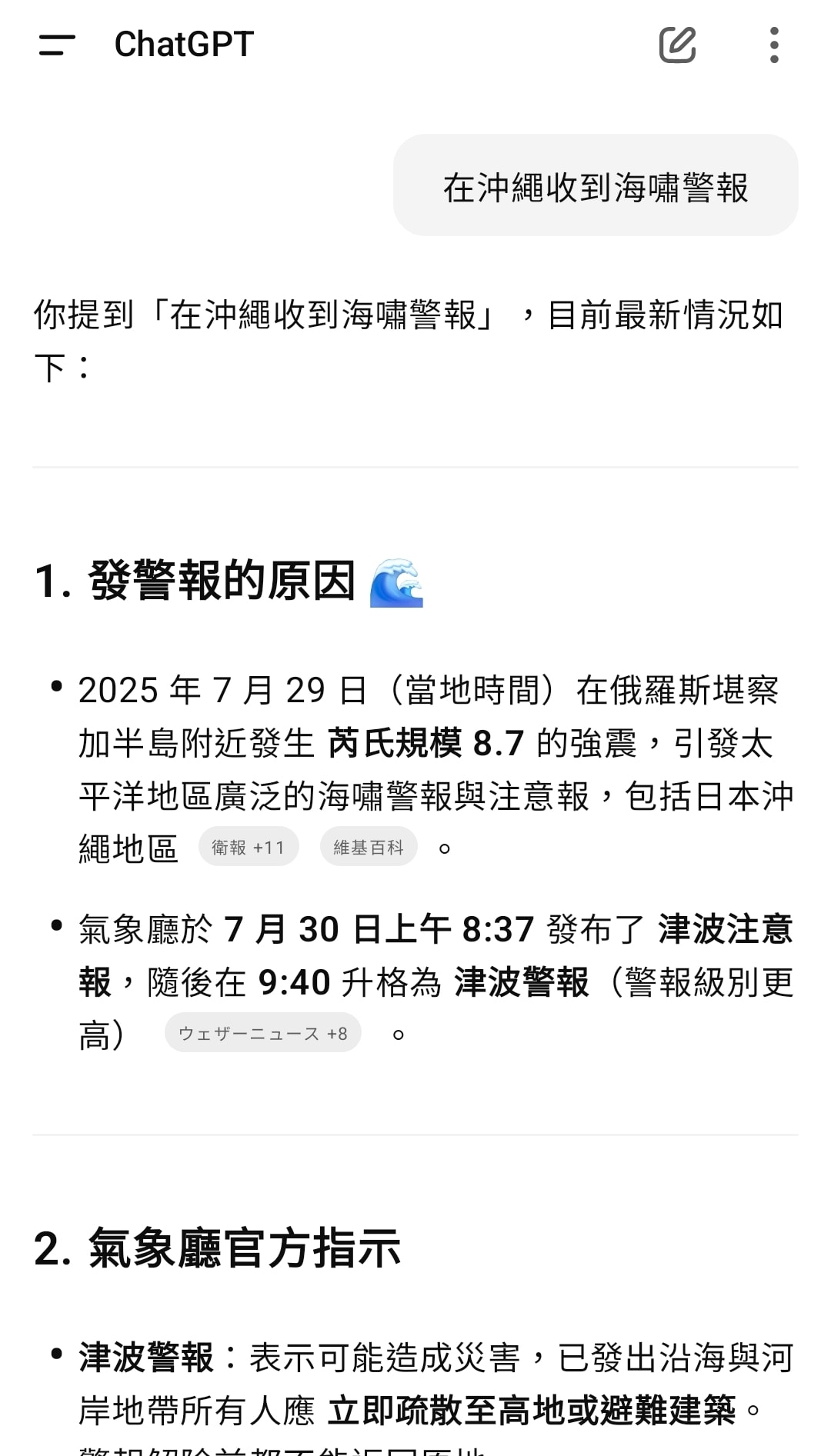Open the three-dot overflow menu
The image size is (831, 1456).
[774, 45]
